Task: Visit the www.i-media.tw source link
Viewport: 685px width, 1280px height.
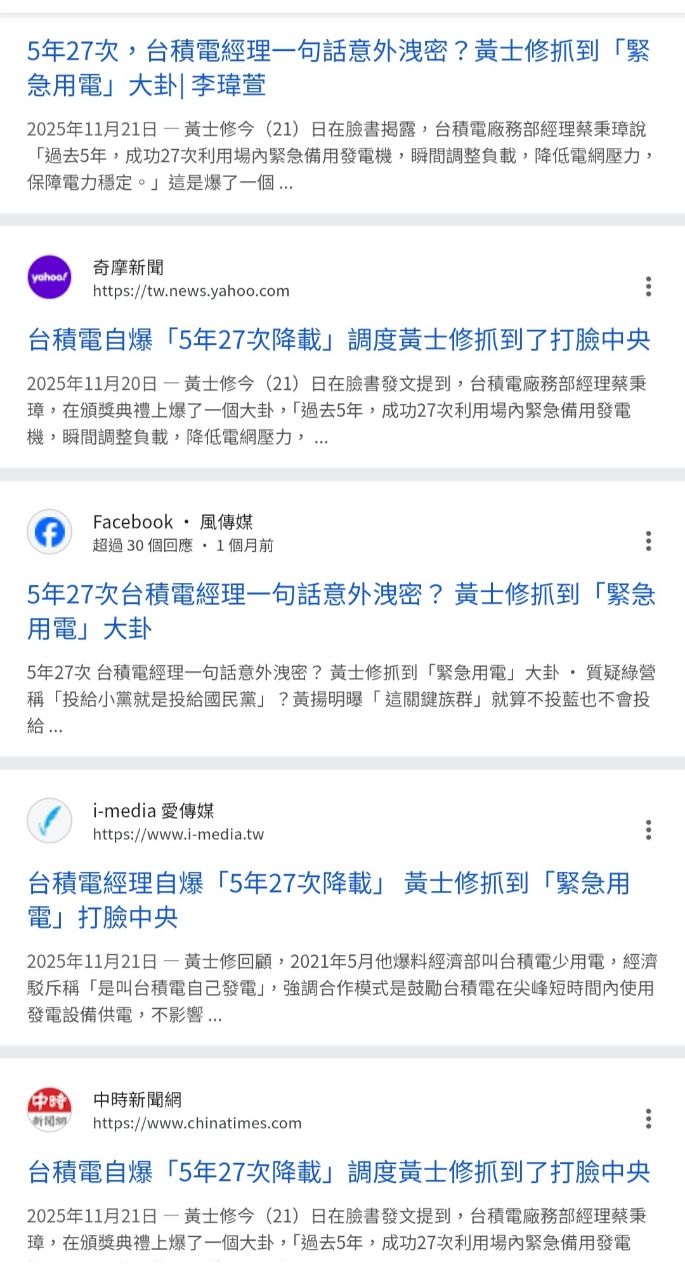Action: coord(178,834)
